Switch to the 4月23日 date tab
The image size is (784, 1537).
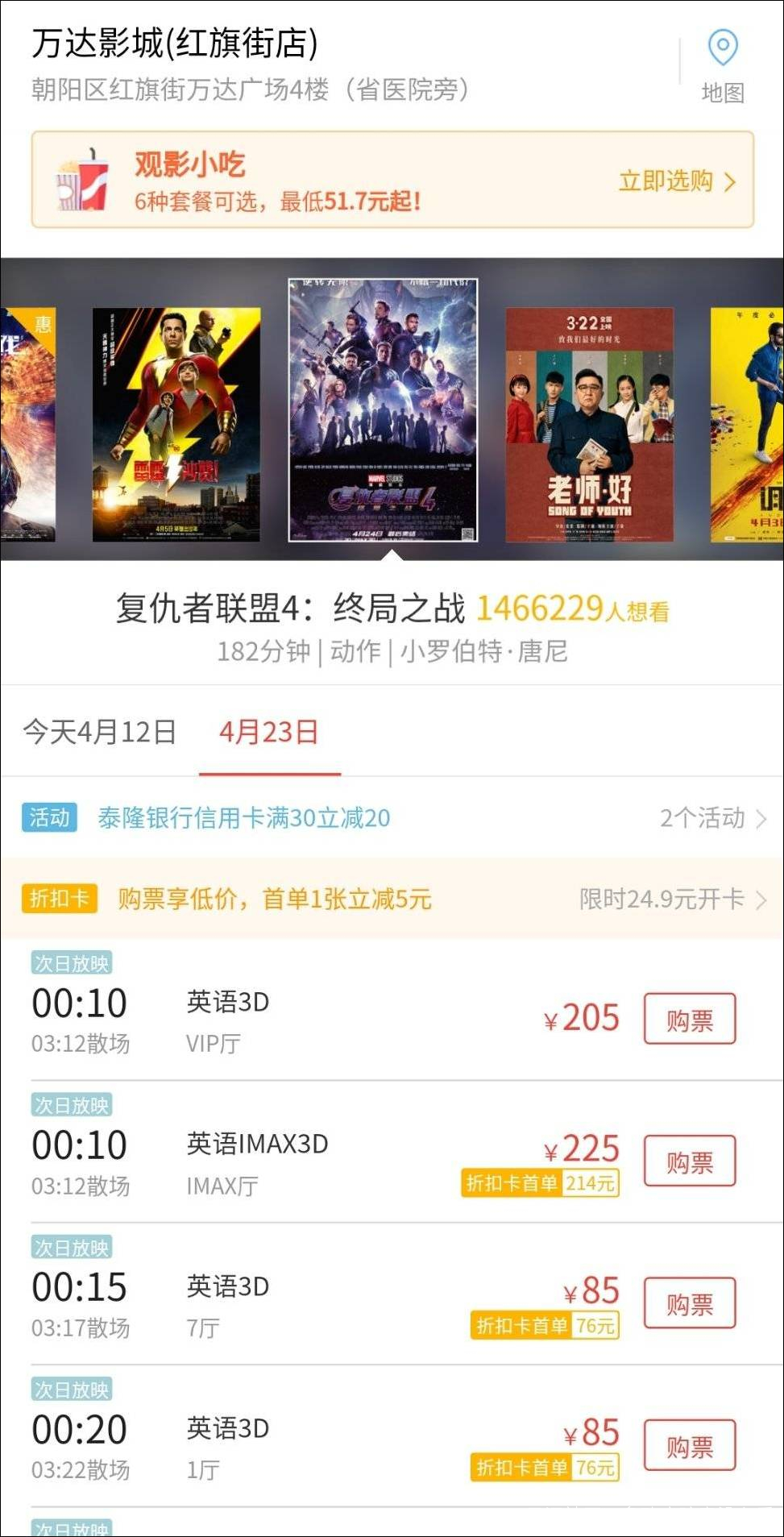click(269, 732)
